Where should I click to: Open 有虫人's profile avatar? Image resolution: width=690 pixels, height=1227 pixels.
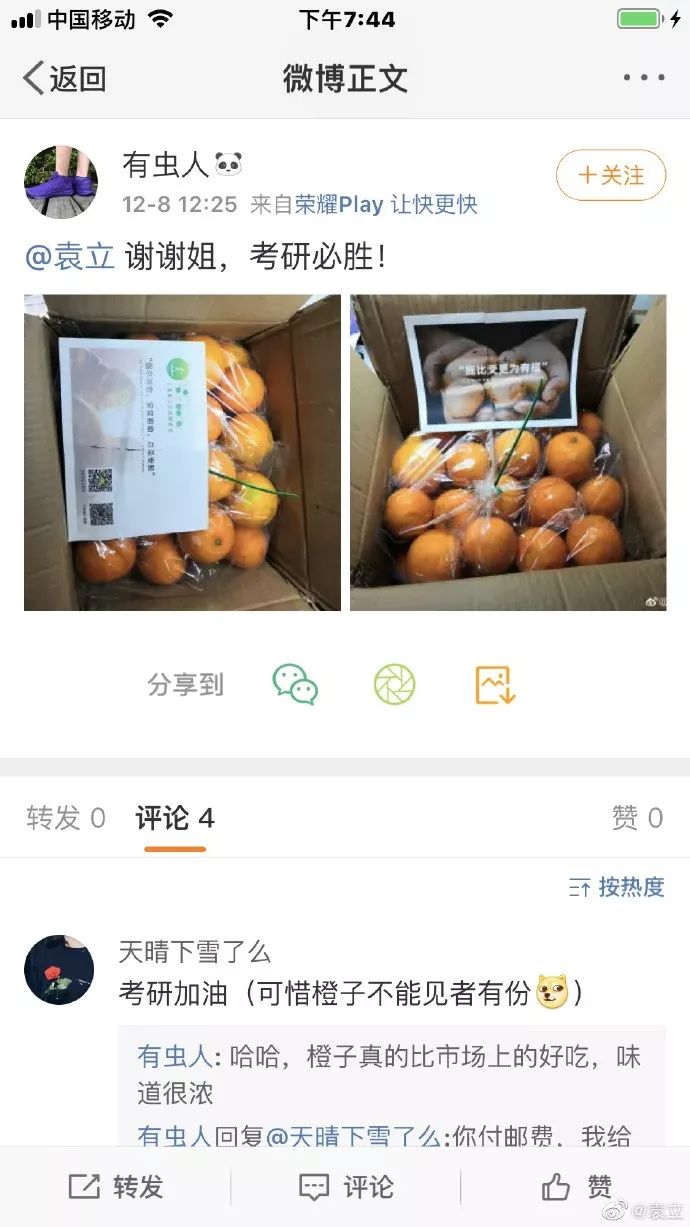pos(61,181)
